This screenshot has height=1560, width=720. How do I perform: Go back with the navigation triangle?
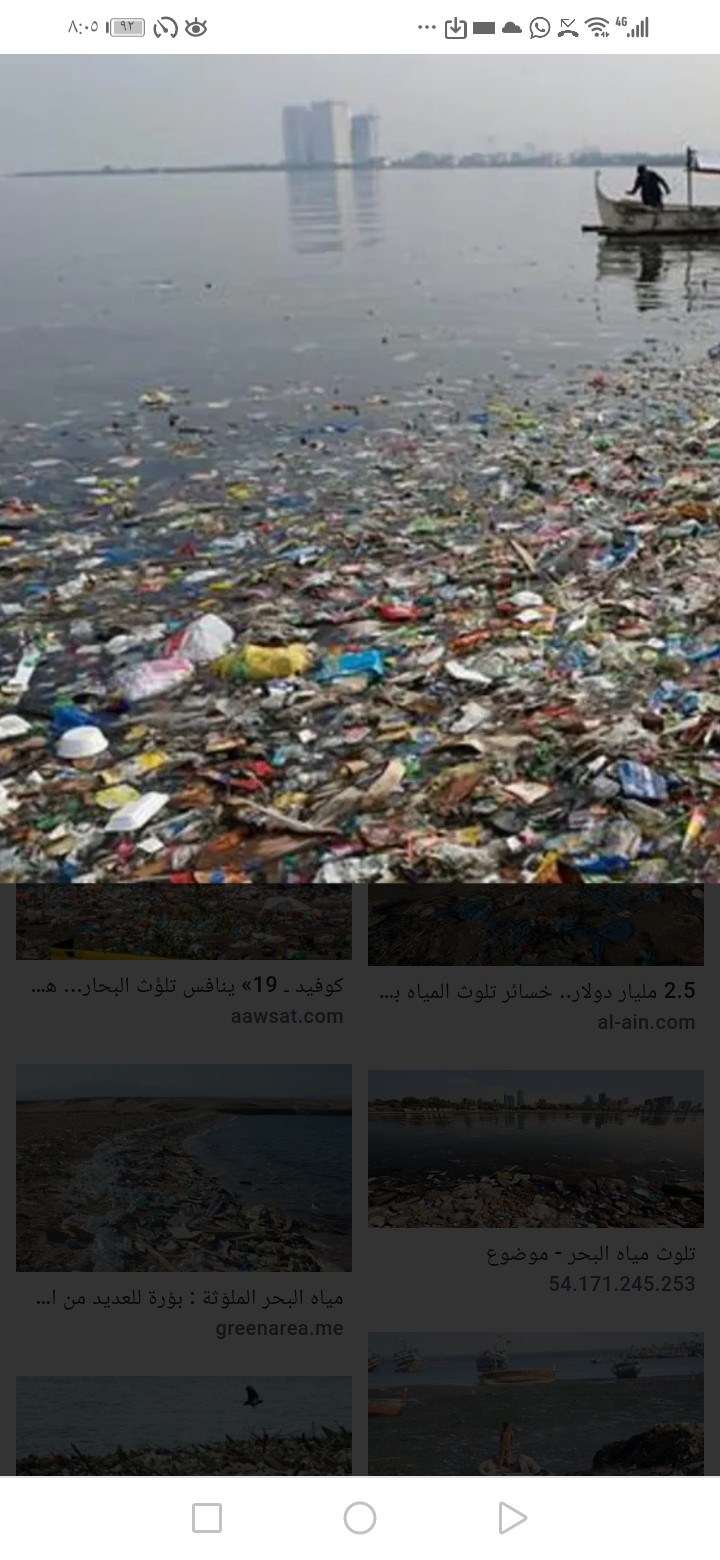pos(512,1518)
